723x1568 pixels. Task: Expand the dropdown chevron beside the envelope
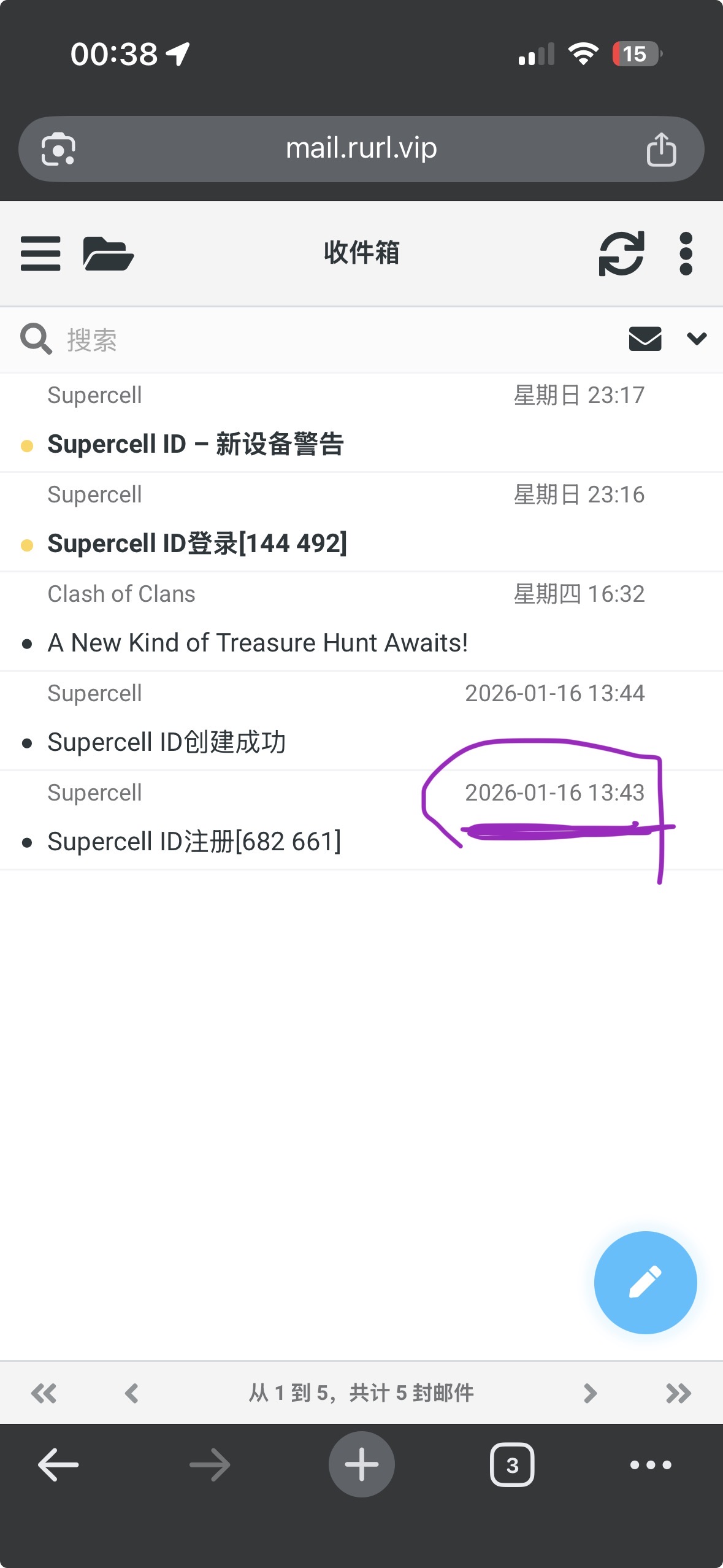697,339
